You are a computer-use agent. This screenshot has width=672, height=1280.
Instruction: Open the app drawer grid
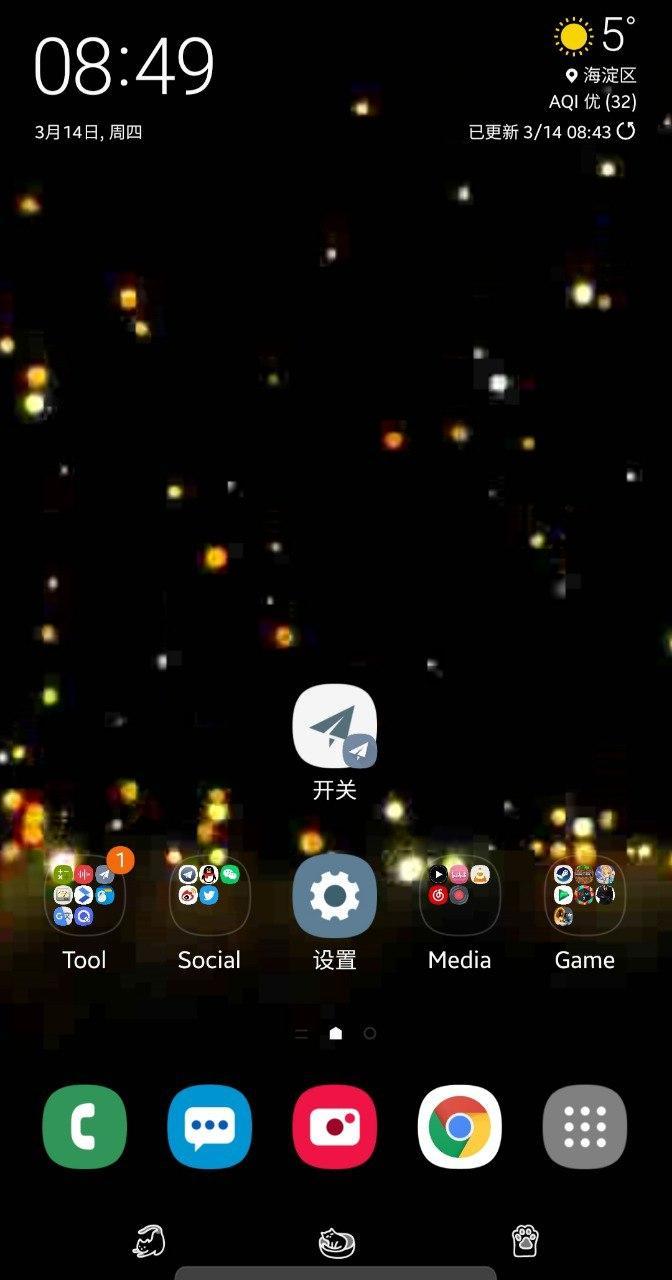[585, 1127]
